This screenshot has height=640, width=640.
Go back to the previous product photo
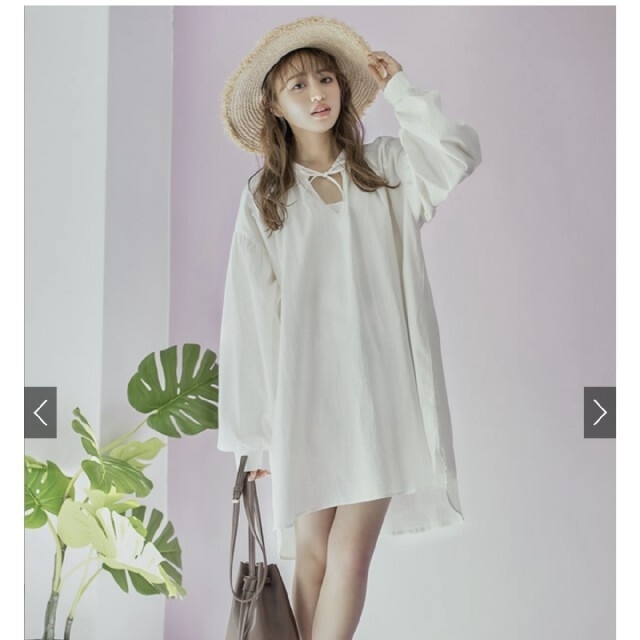coord(40,412)
